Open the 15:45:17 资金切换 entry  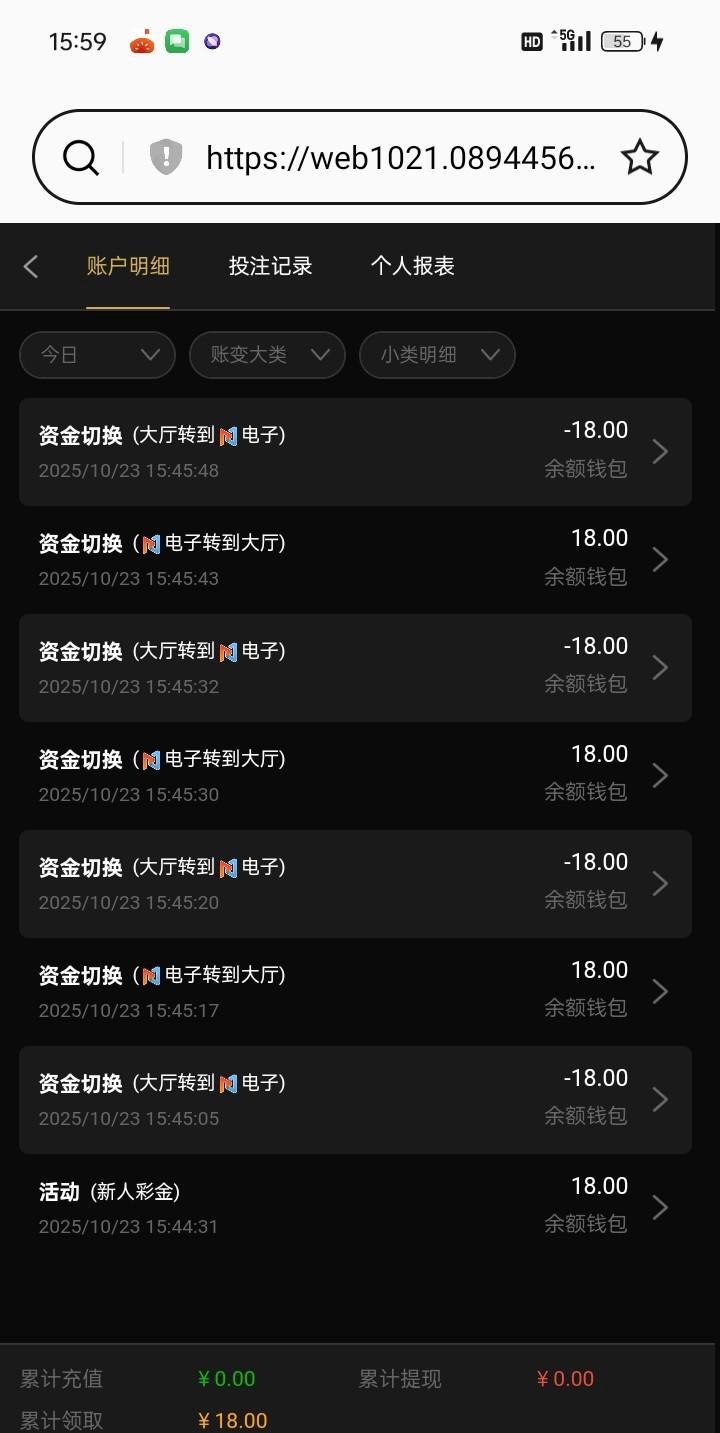355,992
